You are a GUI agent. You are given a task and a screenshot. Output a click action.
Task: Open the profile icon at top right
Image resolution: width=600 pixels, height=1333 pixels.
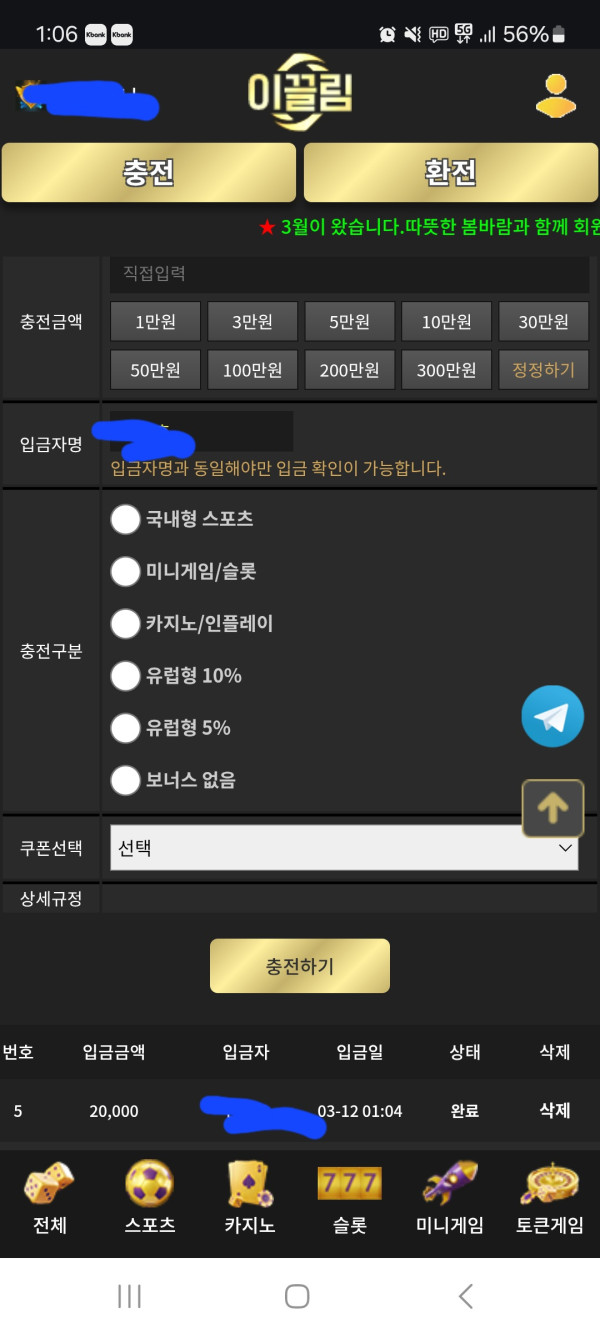(x=556, y=97)
